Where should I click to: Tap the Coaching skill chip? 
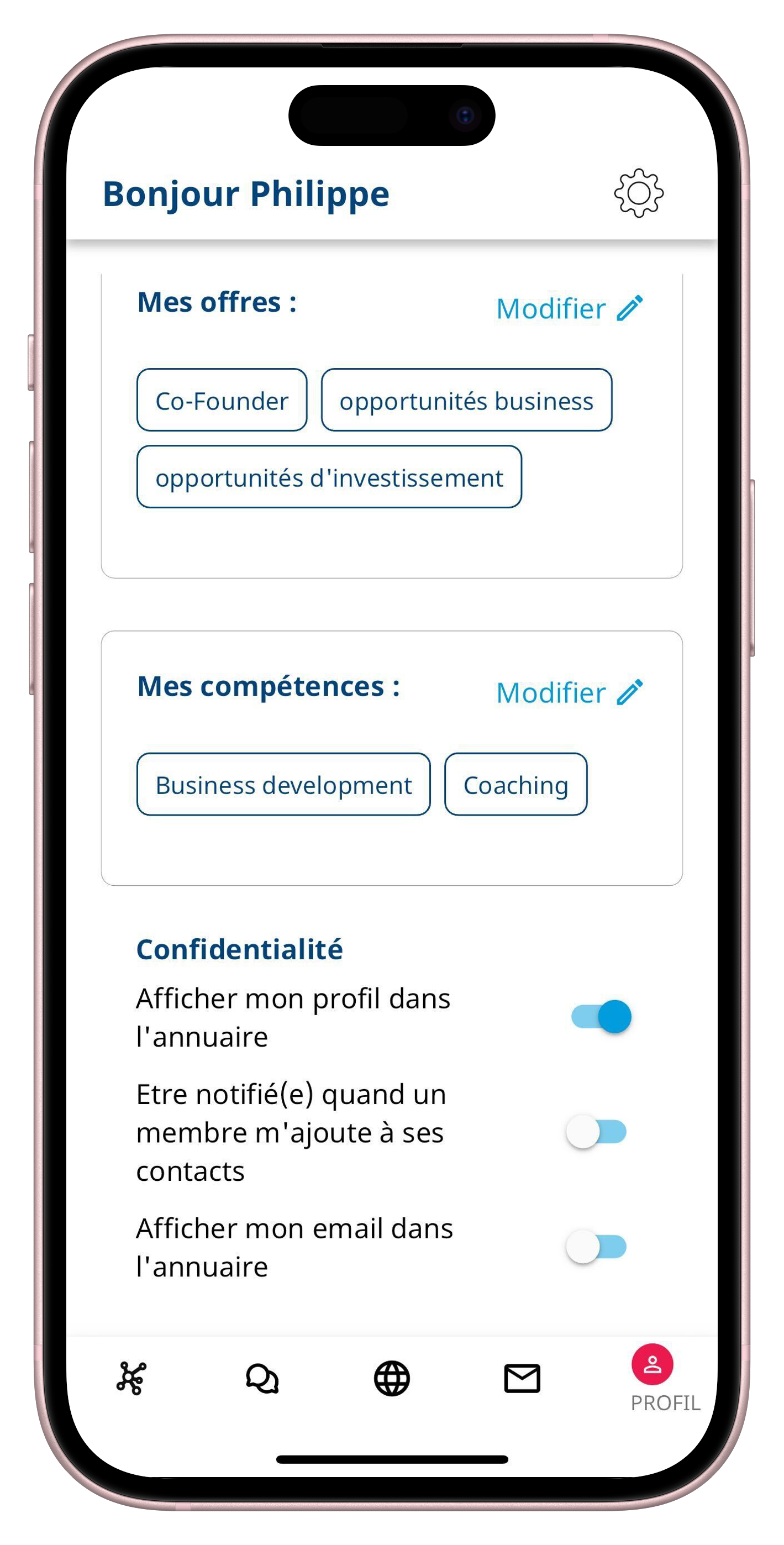click(x=515, y=785)
